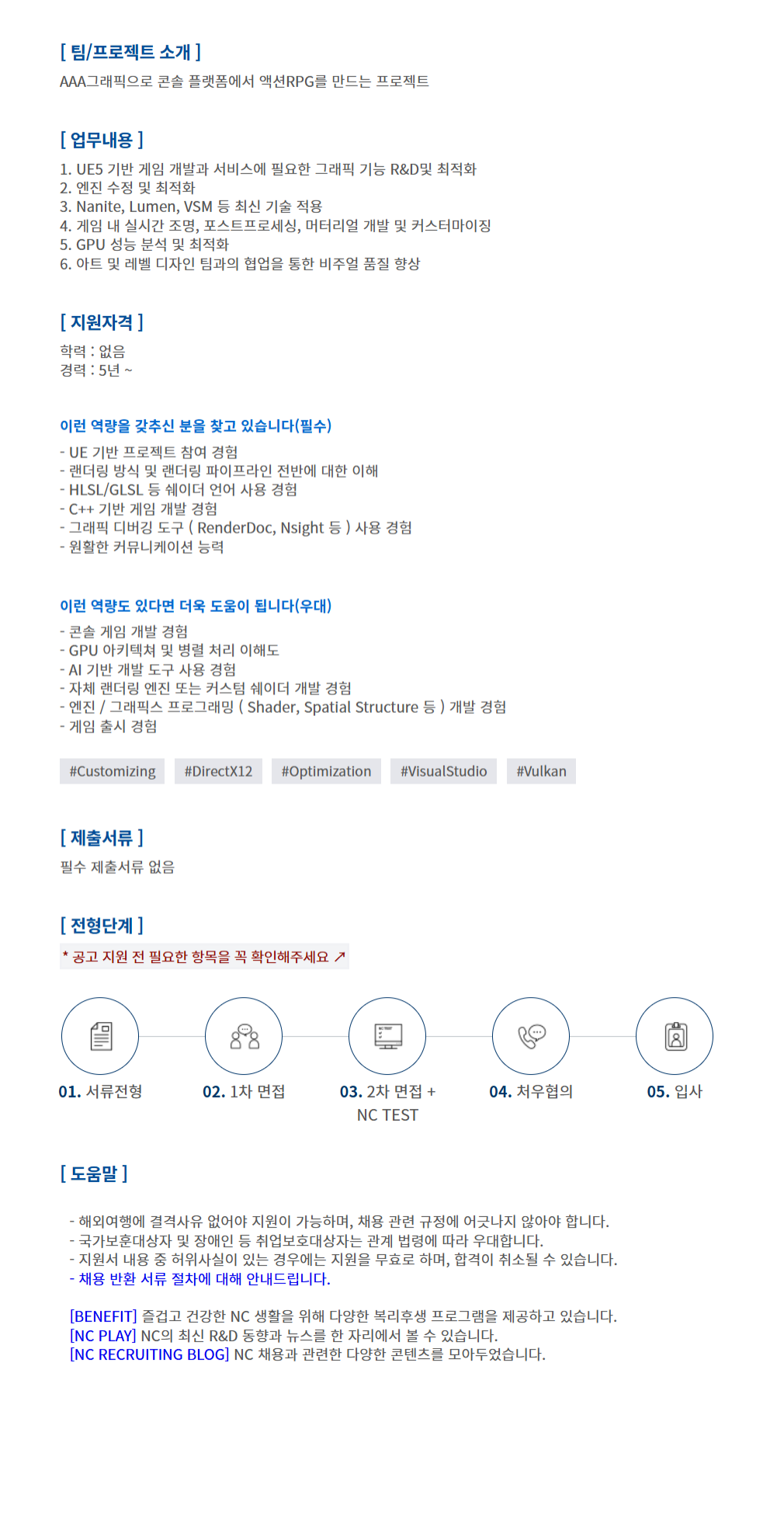The height and width of the screenshot is (1526, 784).
Task: Tap the #VisualStudio tag chip
Action: pos(443,771)
